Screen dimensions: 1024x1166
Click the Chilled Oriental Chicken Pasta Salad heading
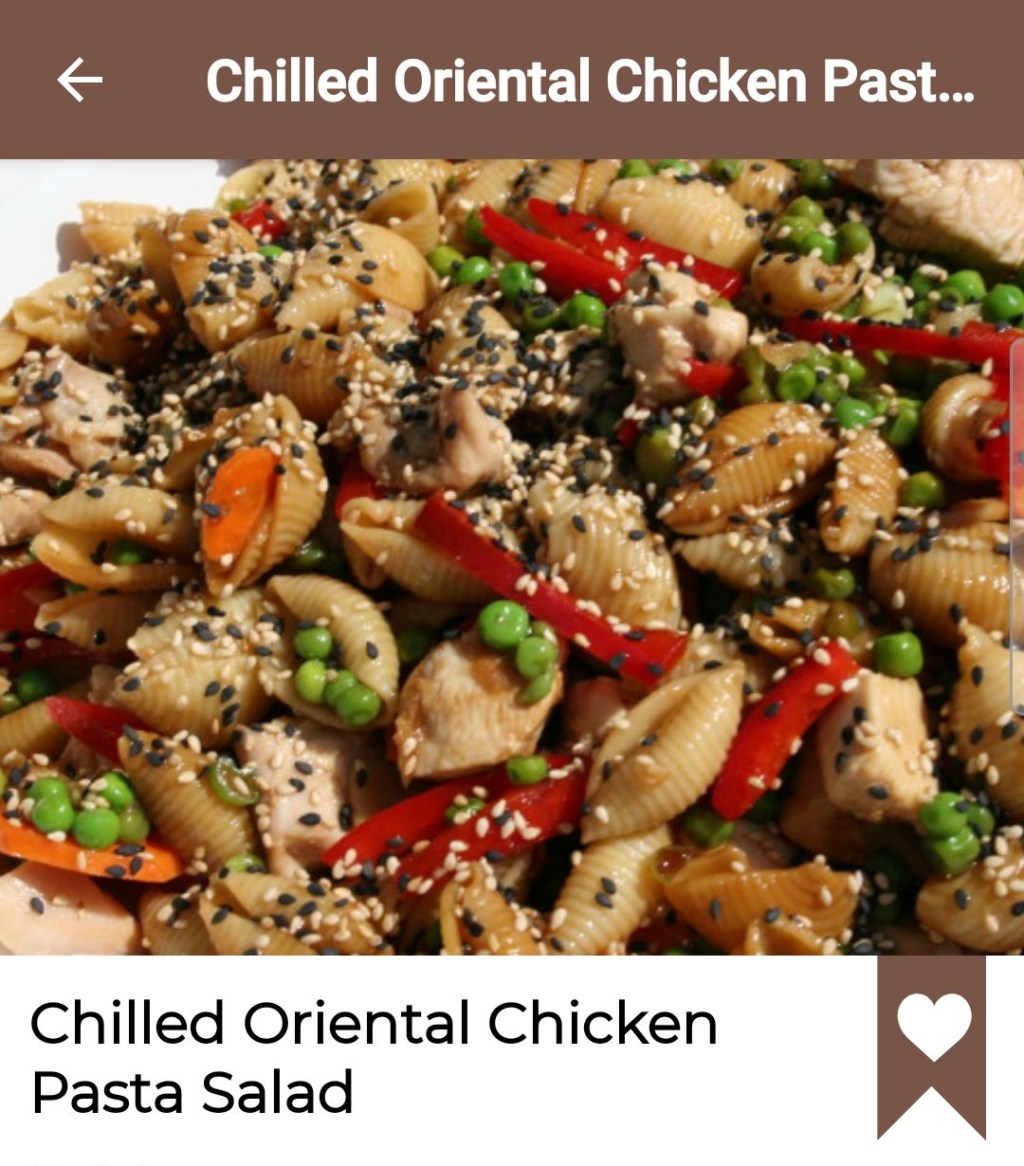370,1055
